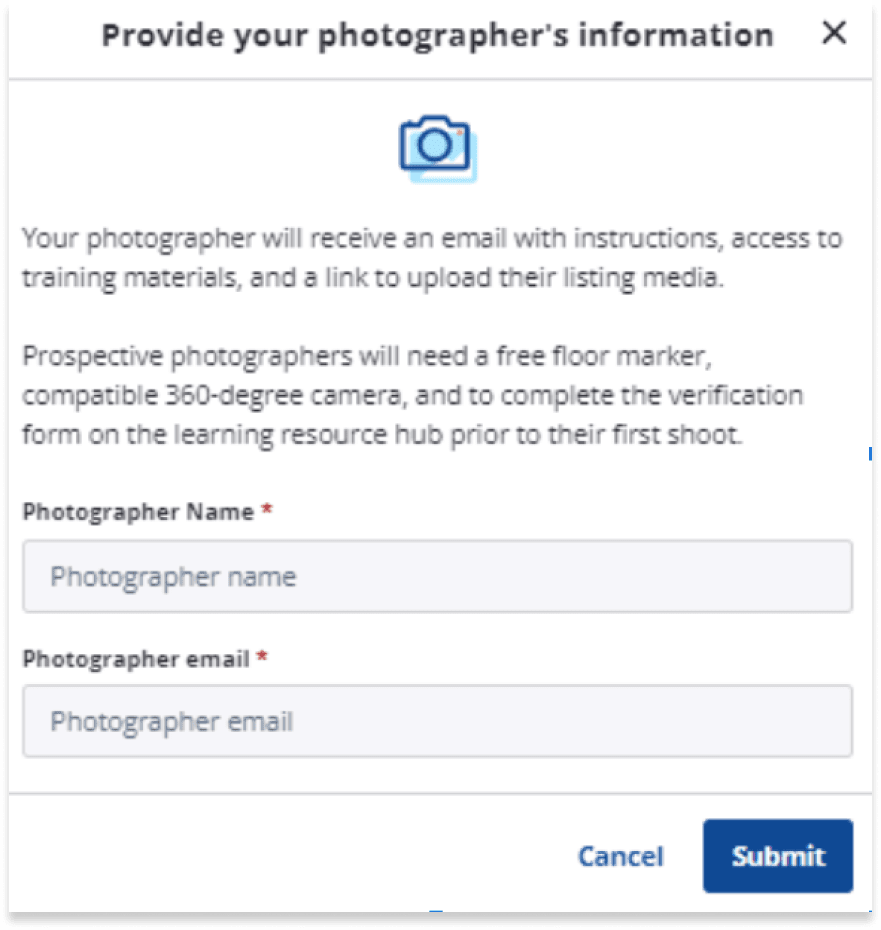Tap the Photographer email field
Viewport: 881px width, 930px height.
tap(437, 721)
